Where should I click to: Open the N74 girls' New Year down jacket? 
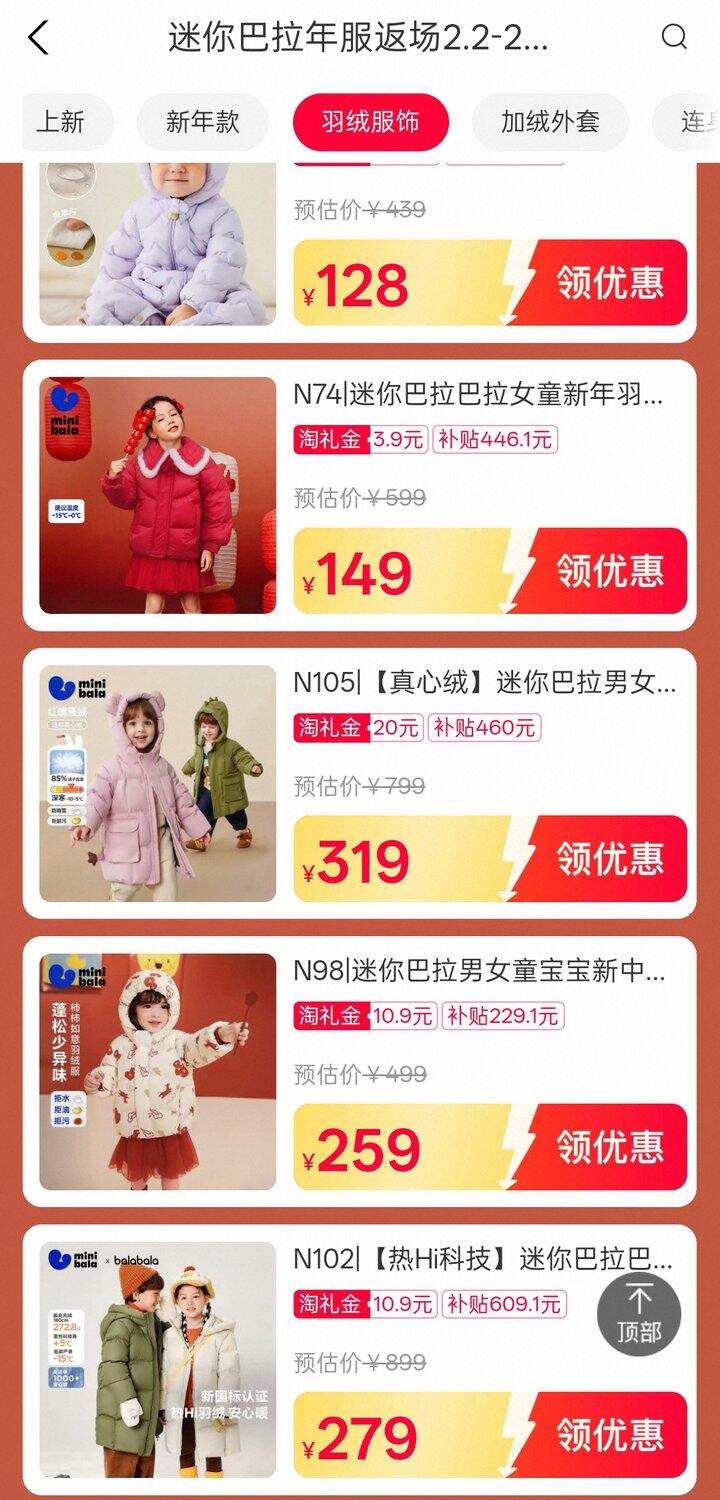pos(478,395)
